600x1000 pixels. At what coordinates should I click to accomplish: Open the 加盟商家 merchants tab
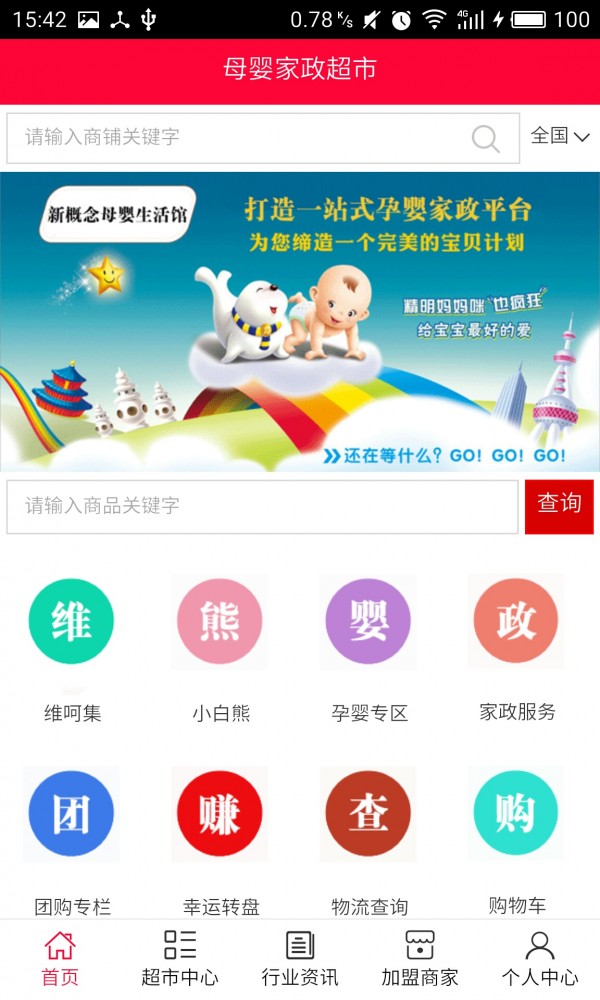pyautogui.click(x=420, y=958)
